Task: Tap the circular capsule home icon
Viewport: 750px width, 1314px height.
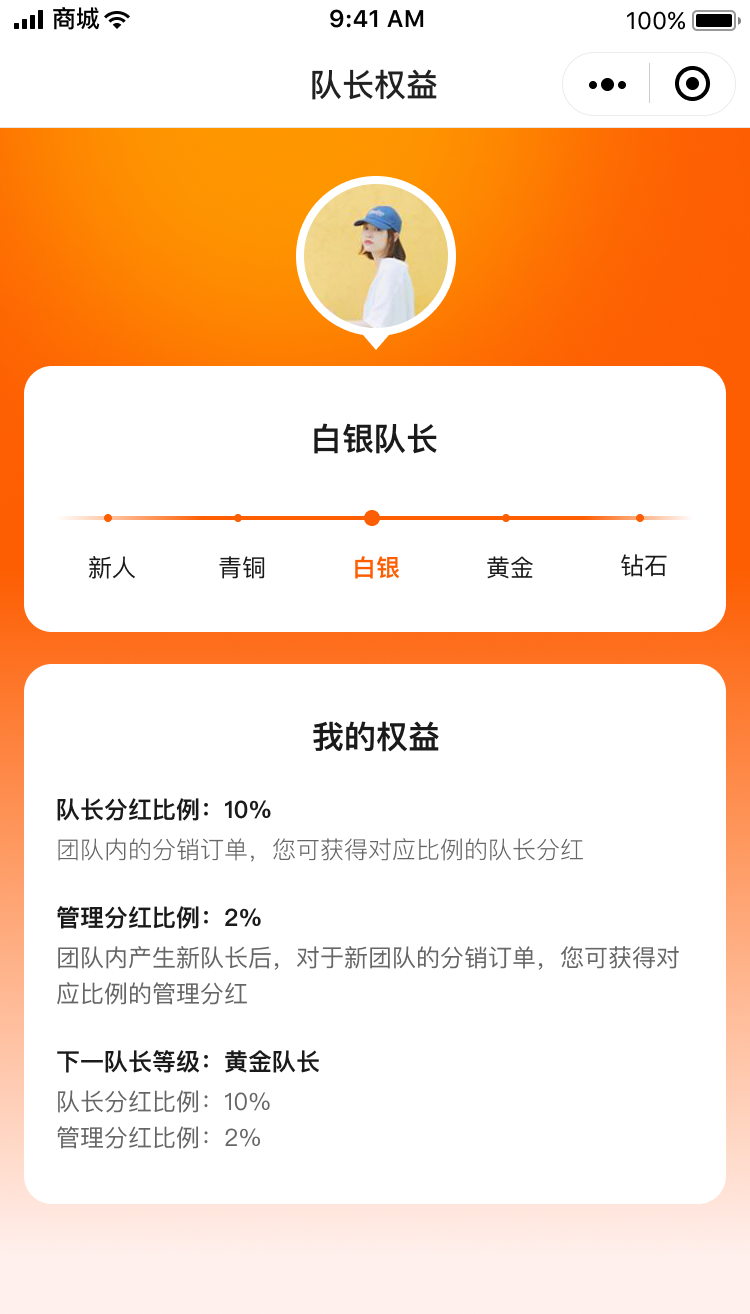Action: [691, 84]
